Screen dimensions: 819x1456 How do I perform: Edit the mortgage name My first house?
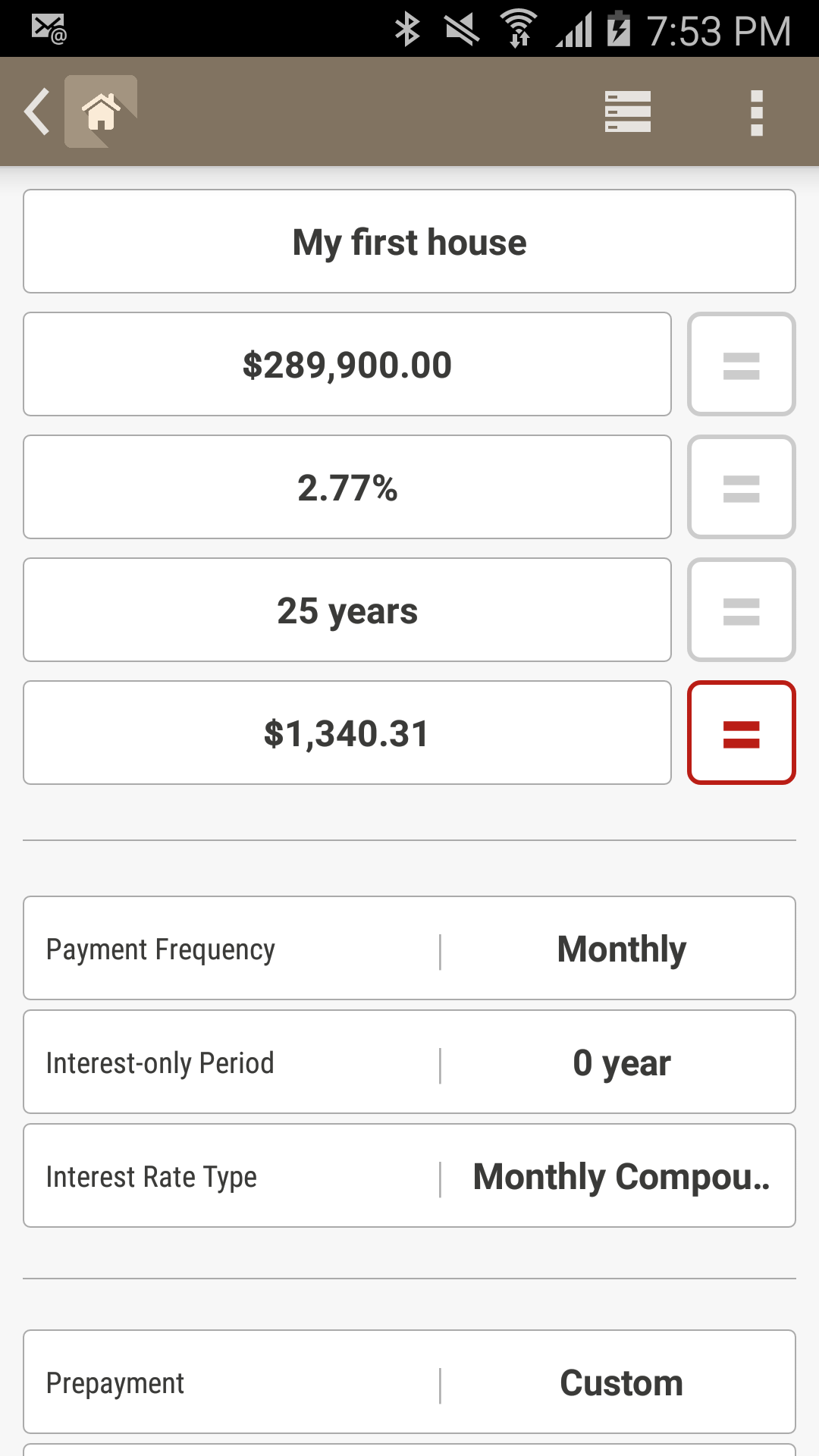tap(409, 240)
